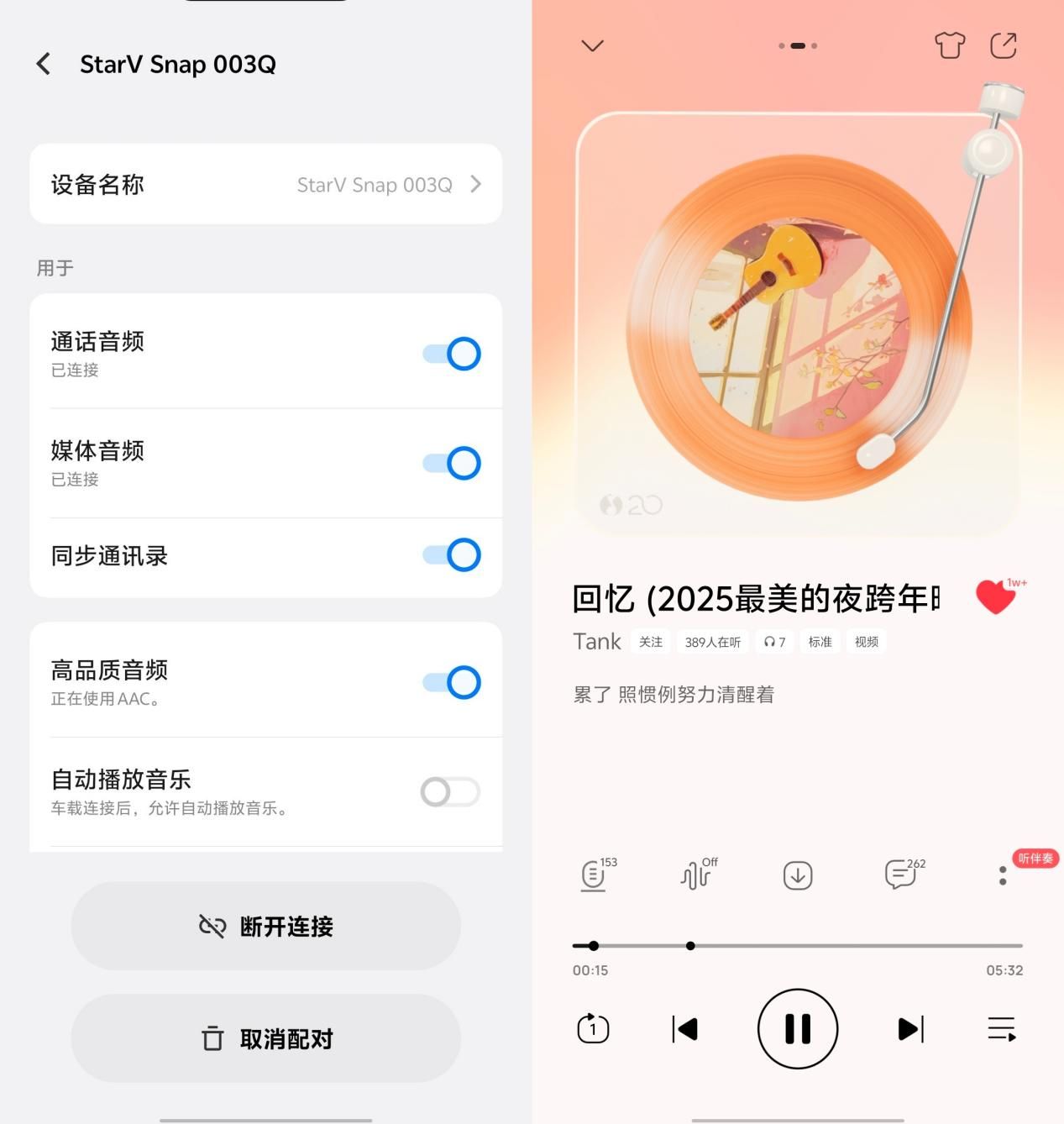Skip to the next track

pos(910,1028)
